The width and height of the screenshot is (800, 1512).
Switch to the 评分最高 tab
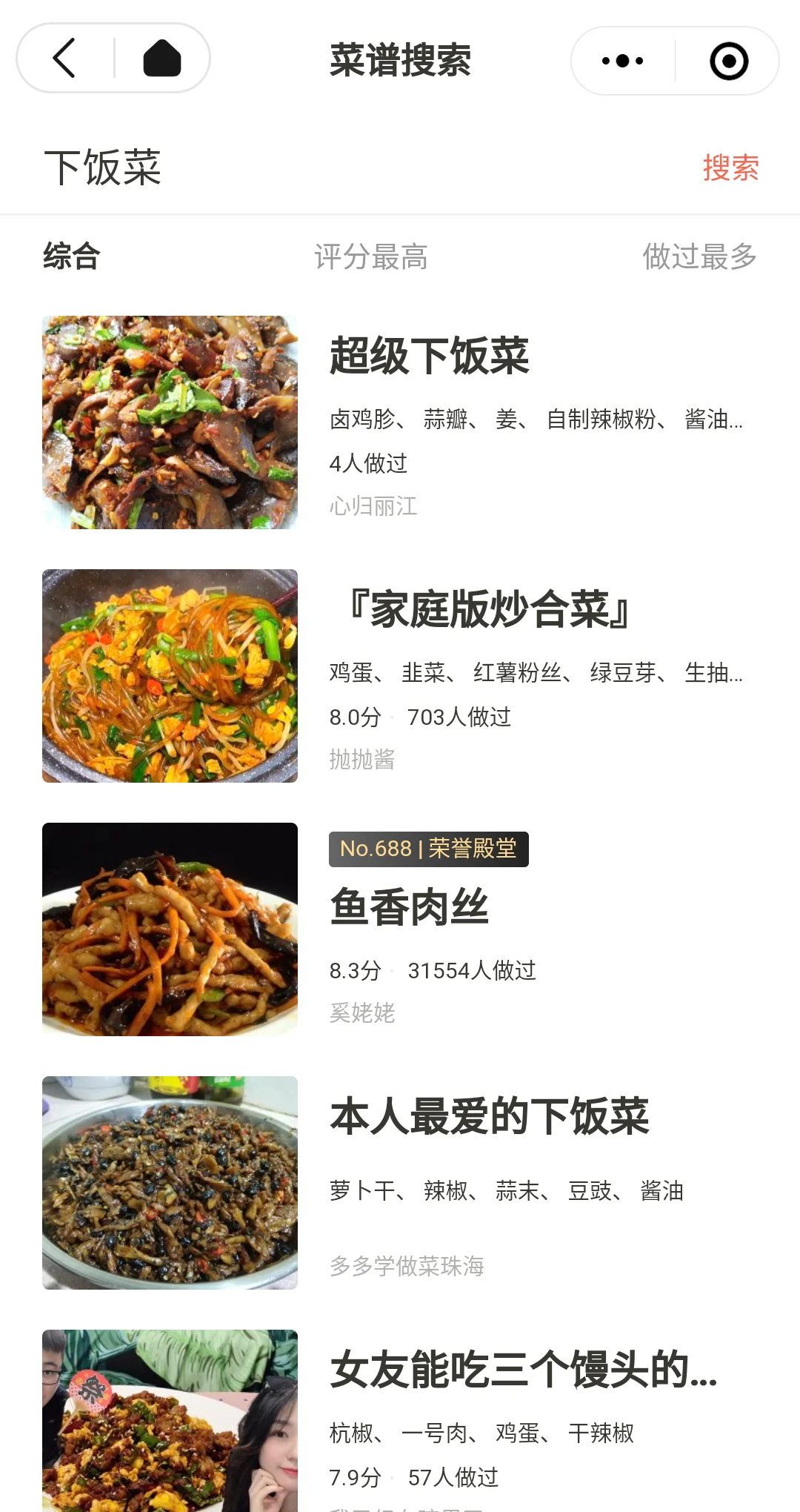[x=371, y=256]
